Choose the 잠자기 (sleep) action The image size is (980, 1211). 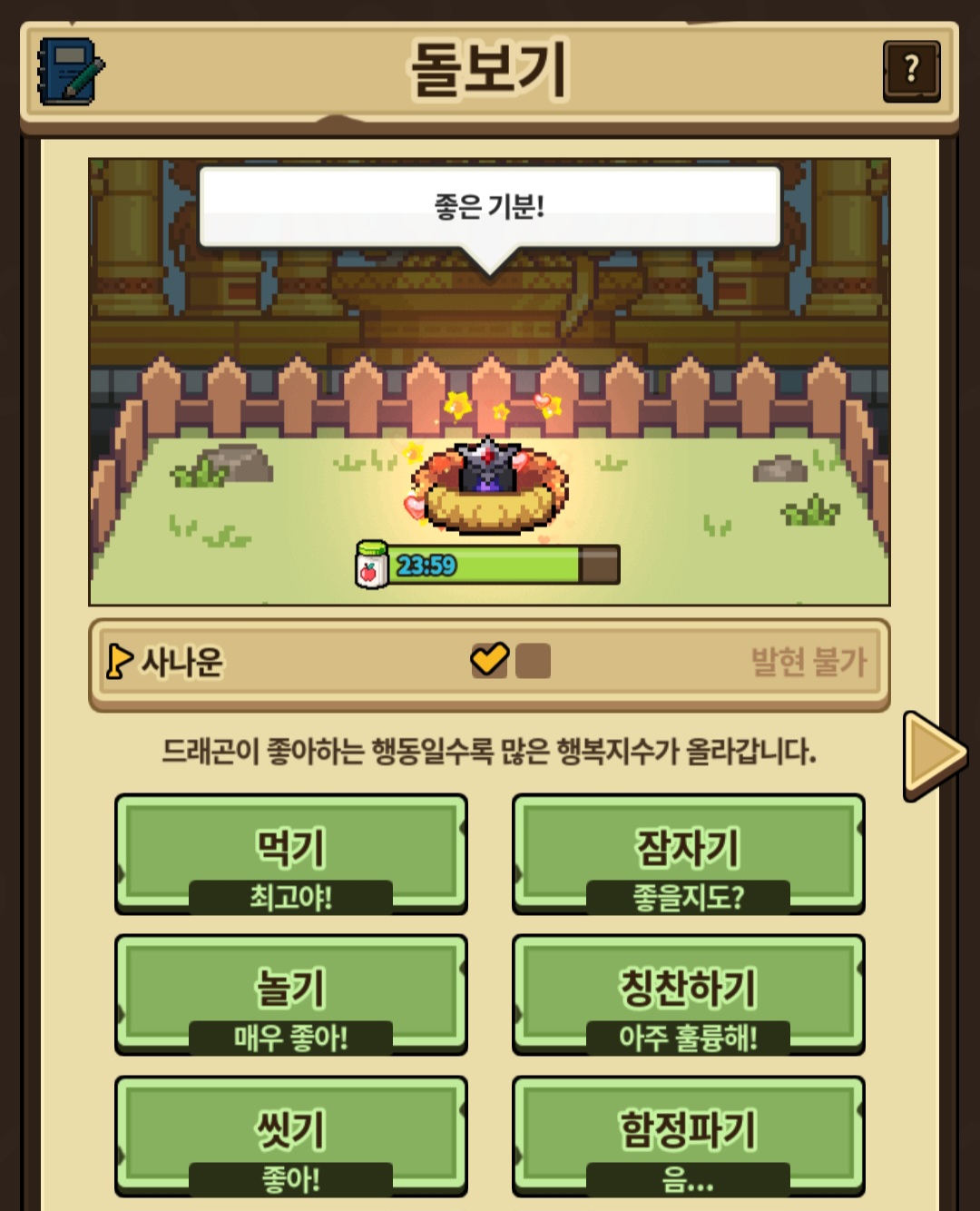(x=688, y=854)
